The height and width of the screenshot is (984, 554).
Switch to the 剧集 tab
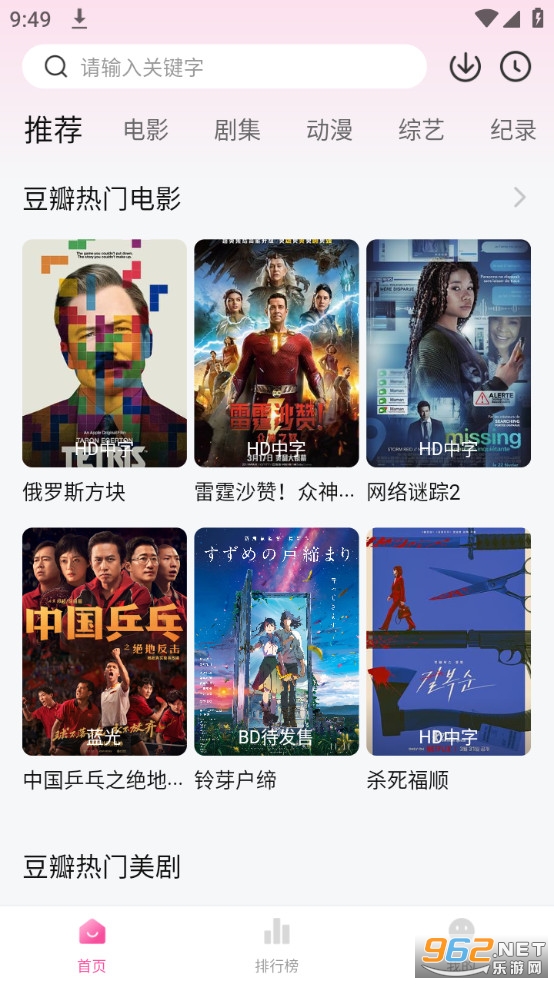(x=237, y=130)
